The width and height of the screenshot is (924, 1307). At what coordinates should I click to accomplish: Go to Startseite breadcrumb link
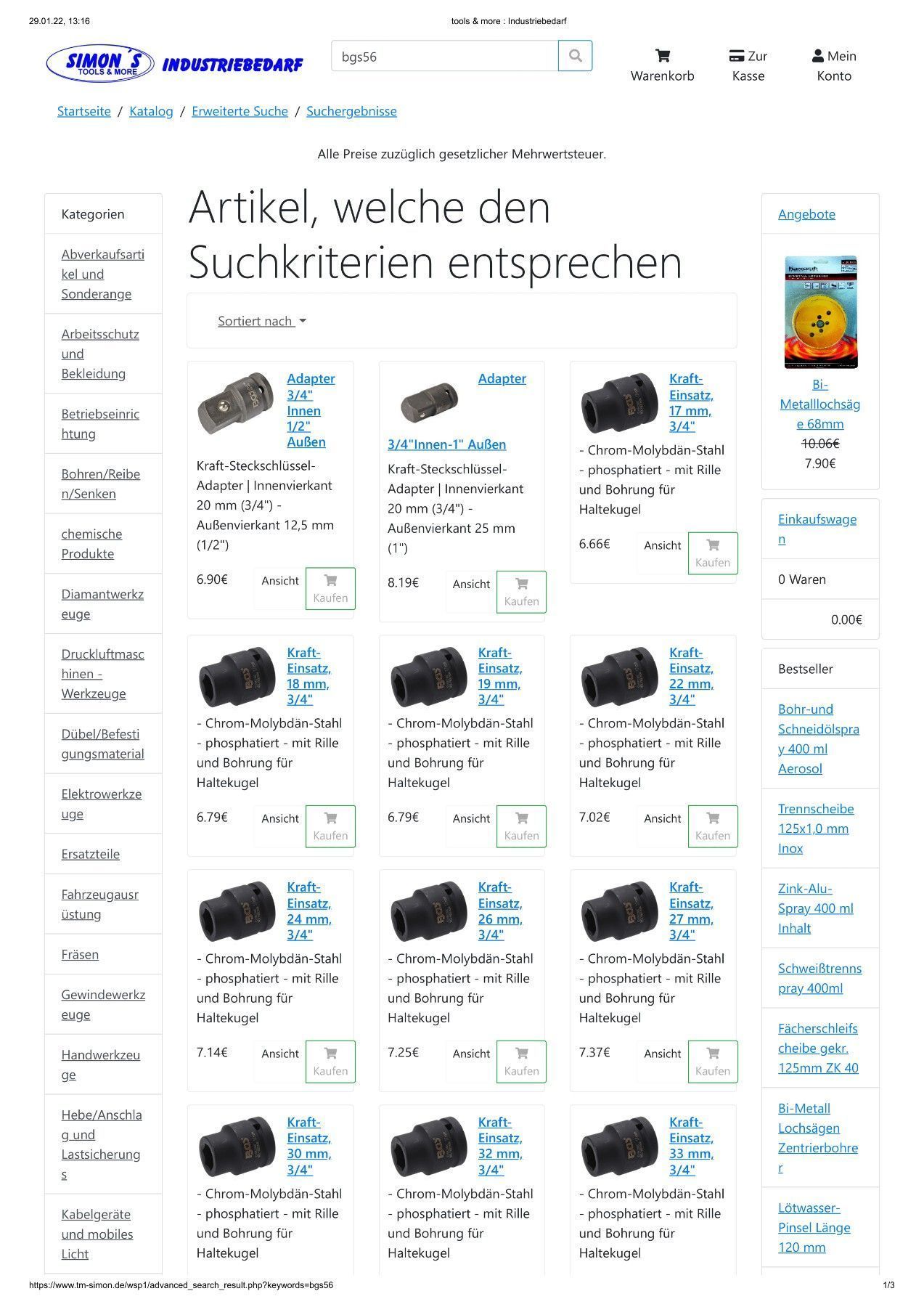click(x=84, y=111)
